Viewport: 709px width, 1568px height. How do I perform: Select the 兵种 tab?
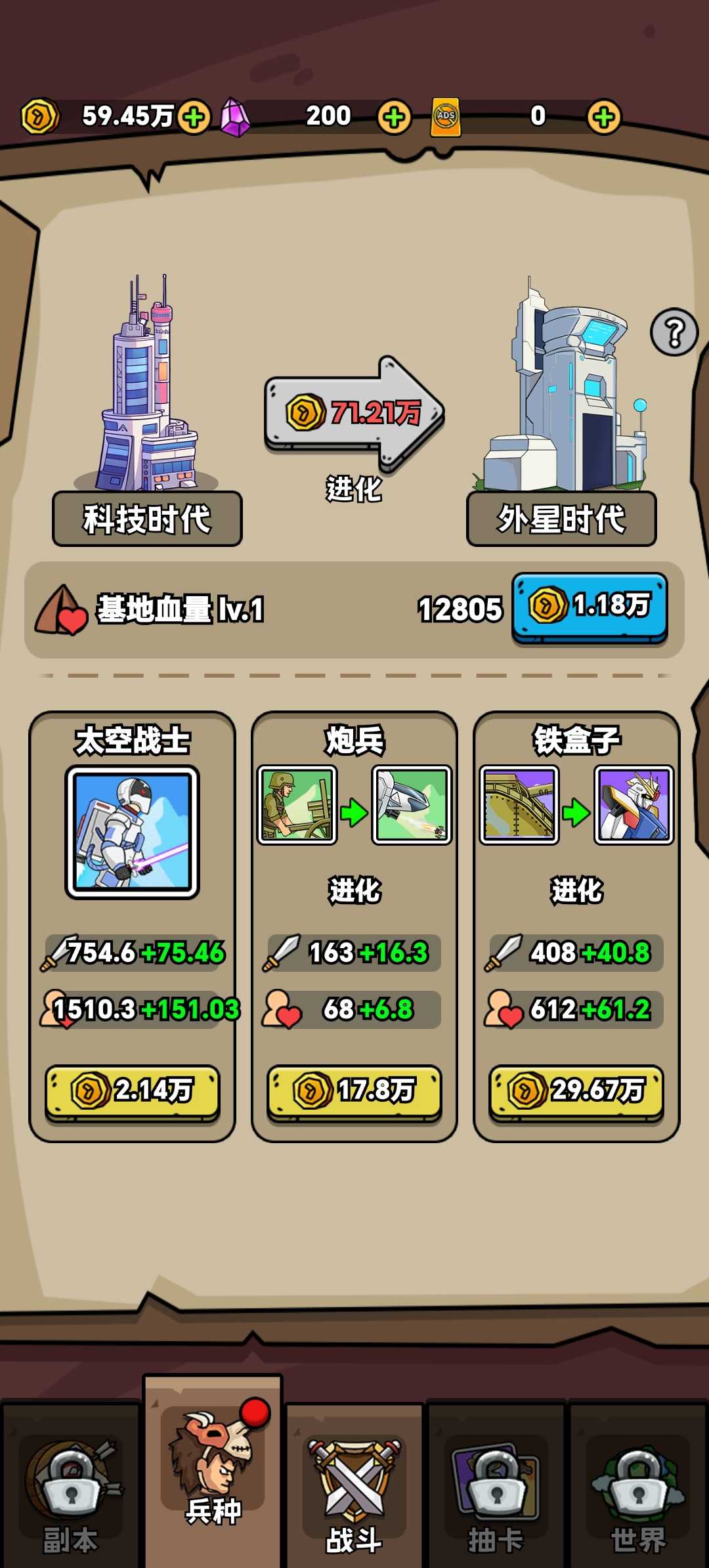[213, 1477]
